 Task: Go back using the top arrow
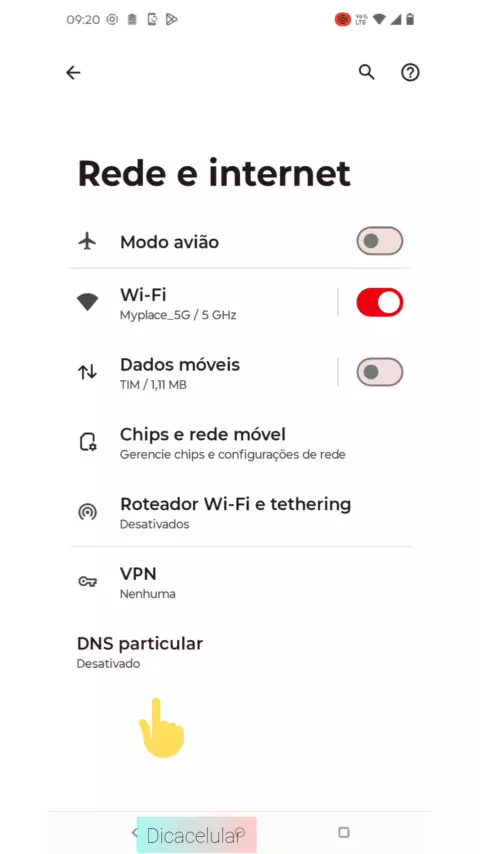point(73,72)
